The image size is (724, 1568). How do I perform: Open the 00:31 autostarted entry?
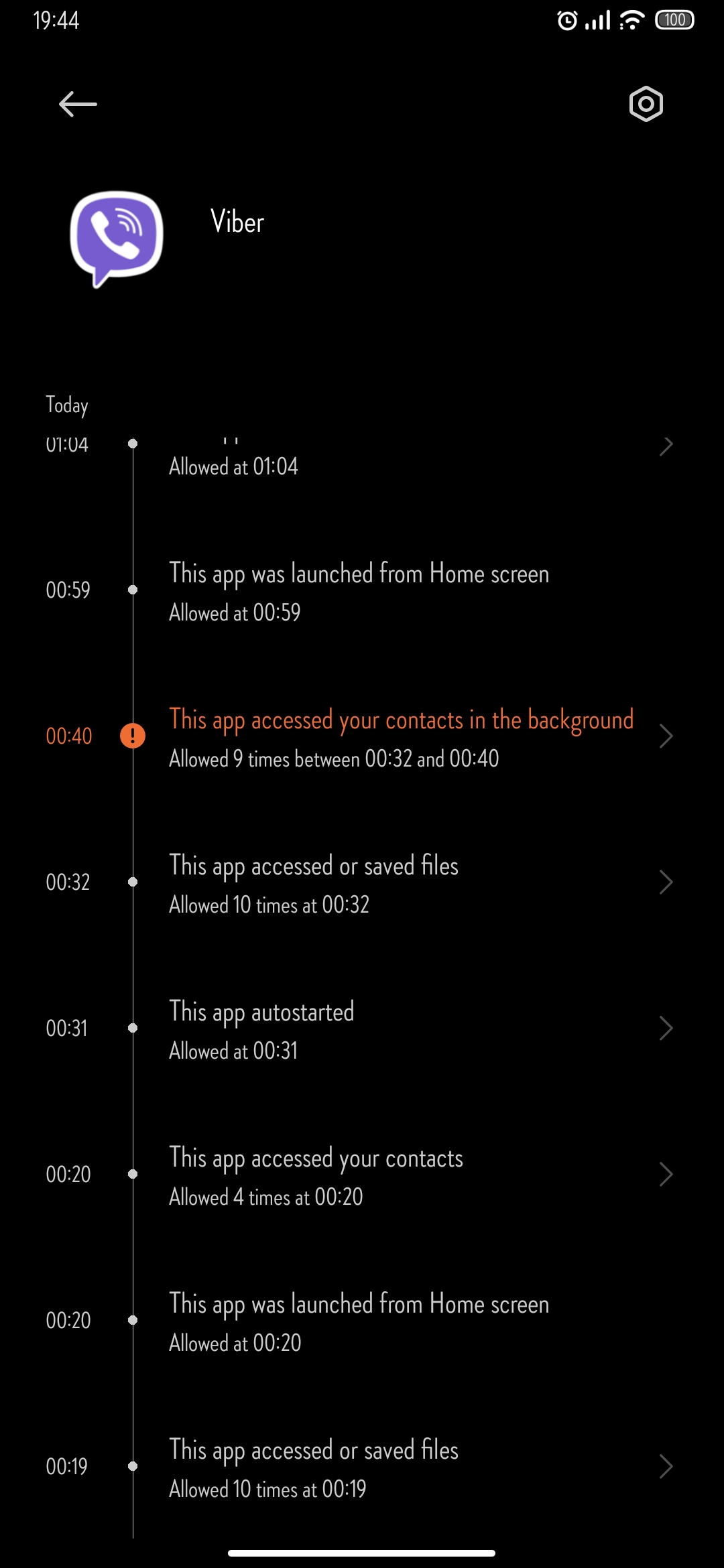(x=362, y=1029)
